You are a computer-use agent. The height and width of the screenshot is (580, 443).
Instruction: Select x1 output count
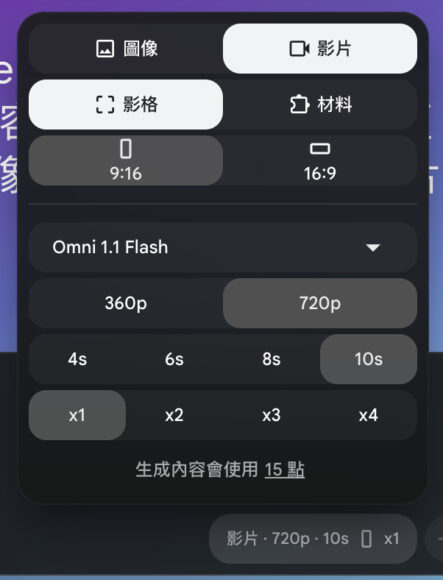tap(77, 415)
